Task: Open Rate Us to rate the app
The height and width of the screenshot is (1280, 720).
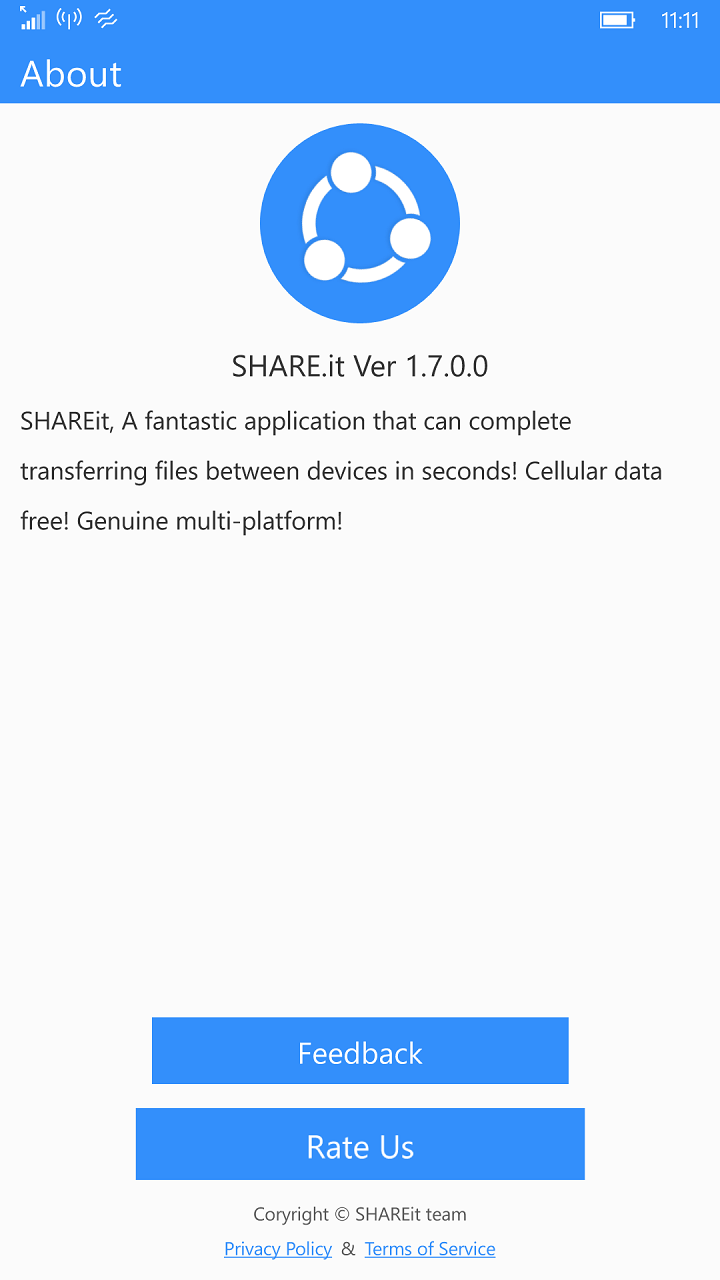Action: (360, 1144)
